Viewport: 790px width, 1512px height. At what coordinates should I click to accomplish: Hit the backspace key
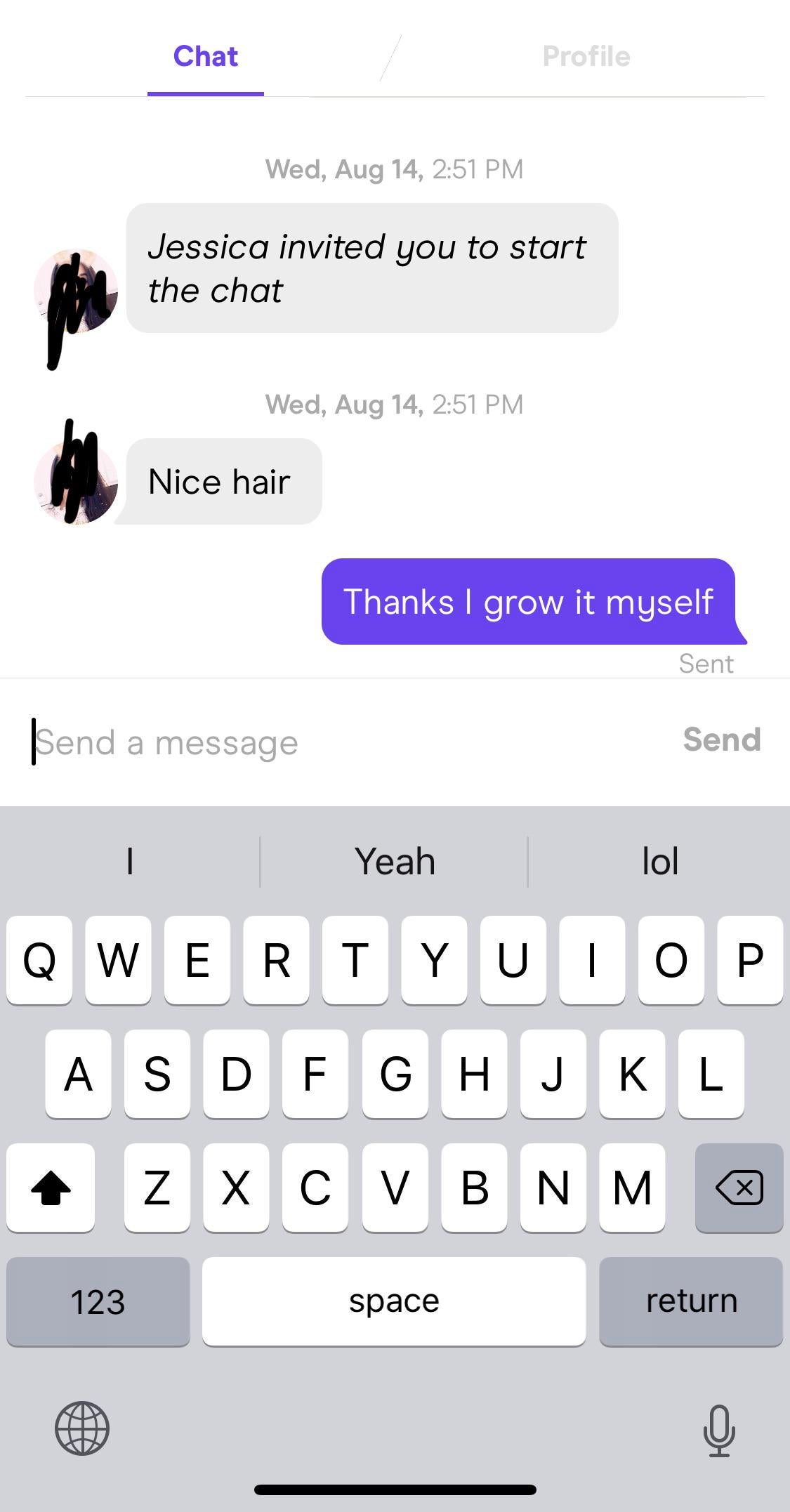[x=739, y=1188]
